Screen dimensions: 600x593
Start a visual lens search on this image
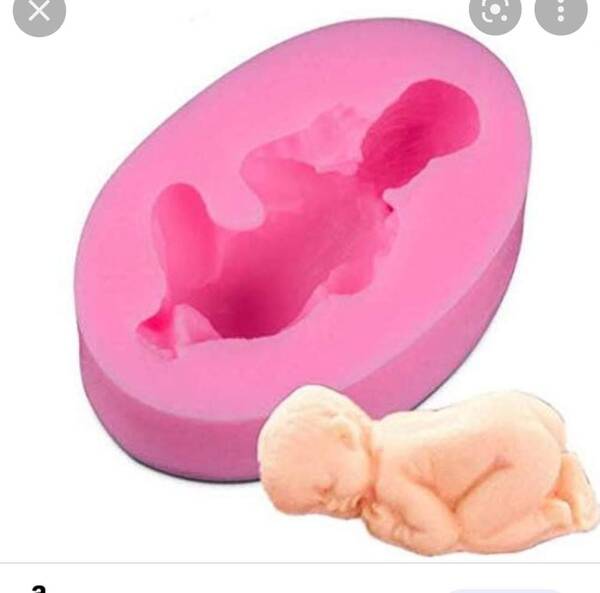click(x=495, y=10)
